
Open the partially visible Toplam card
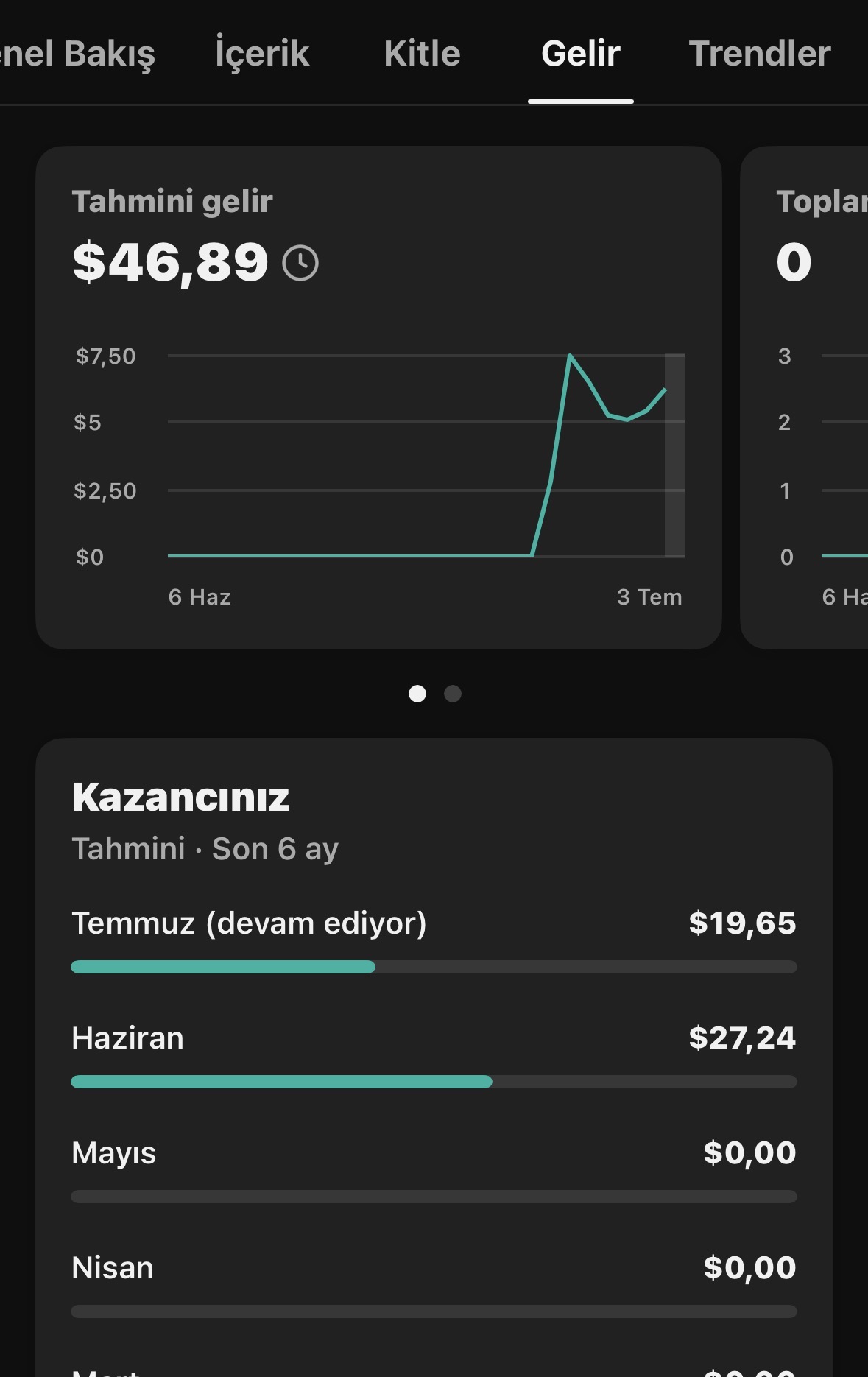(x=804, y=398)
